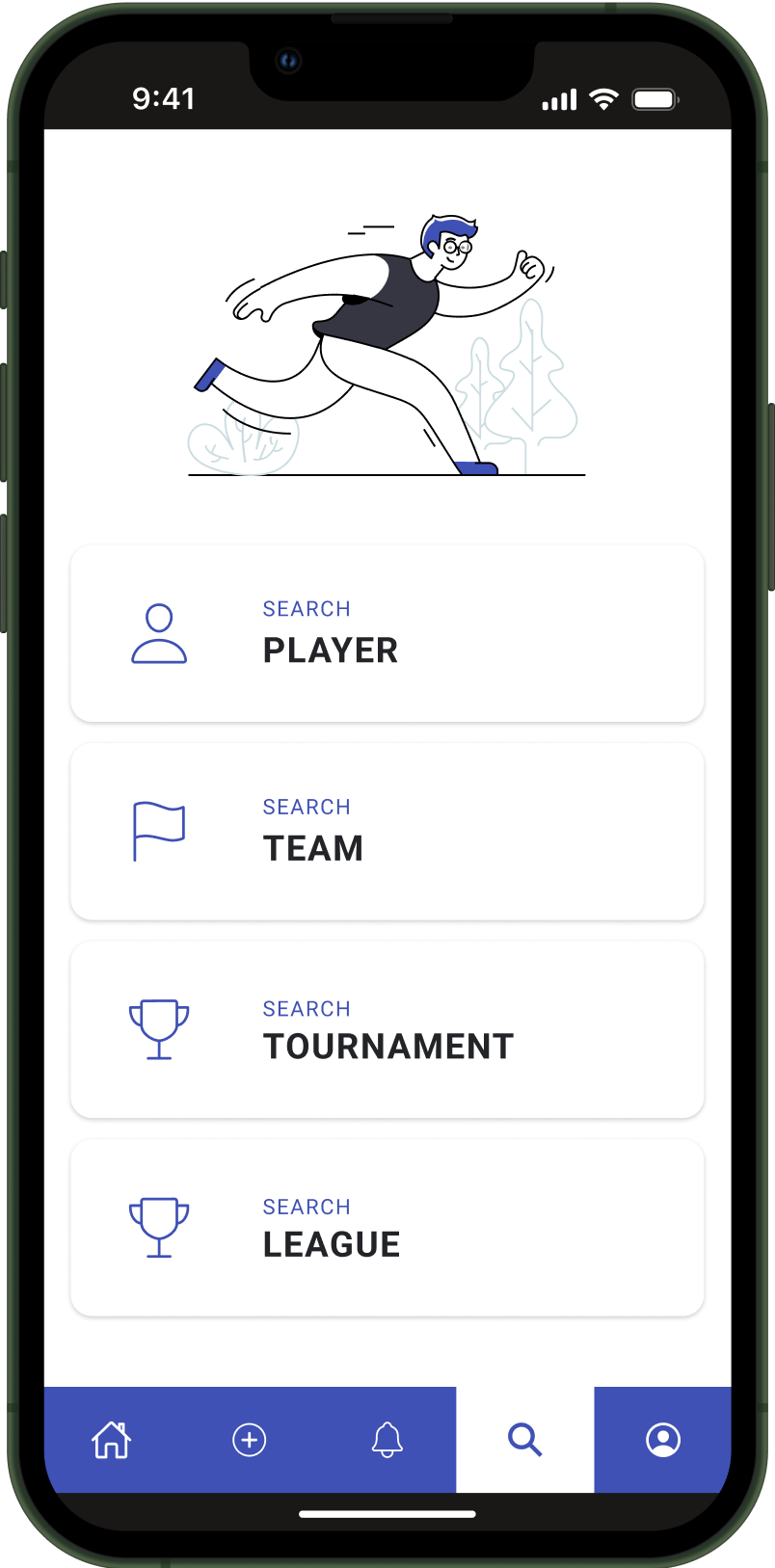The width and height of the screenshot is (775, 1568).
Task: Select the Search Tournament card
Action: (387, 1029)
